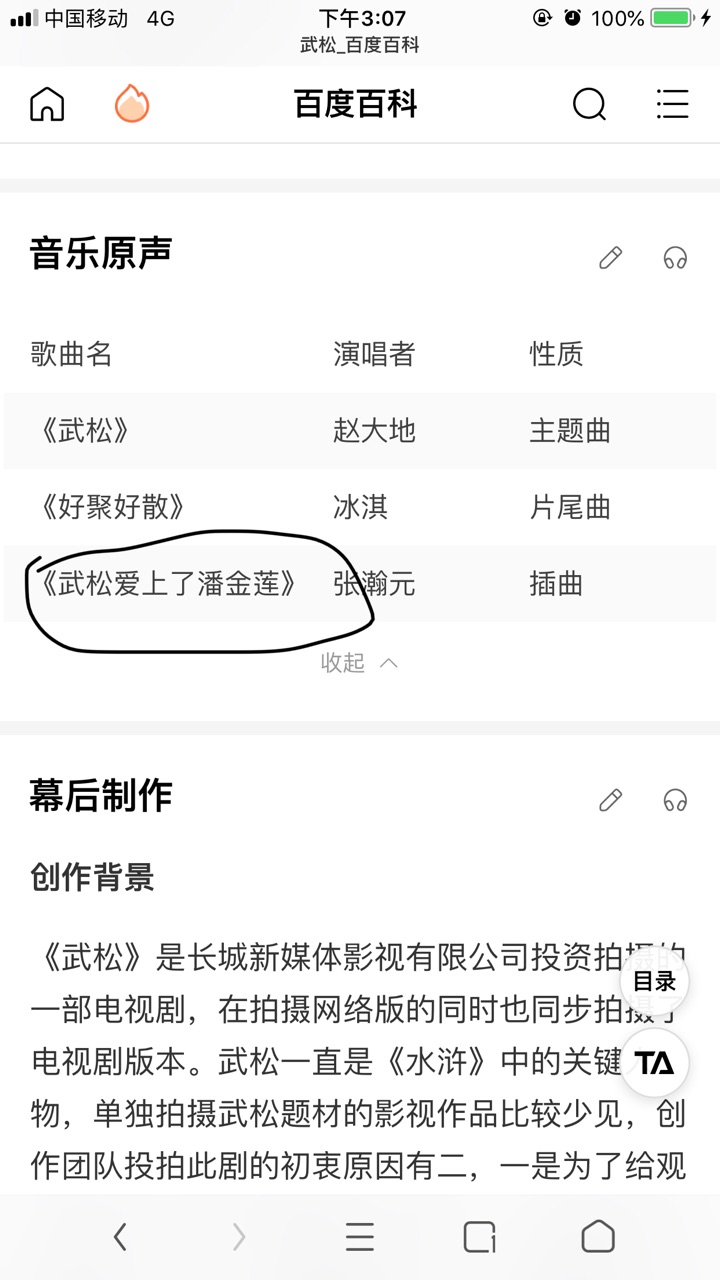This screenshot has width=720, height=1280.
Task: Open the browser menu in bottom bar
Action: pos(360,1237)
